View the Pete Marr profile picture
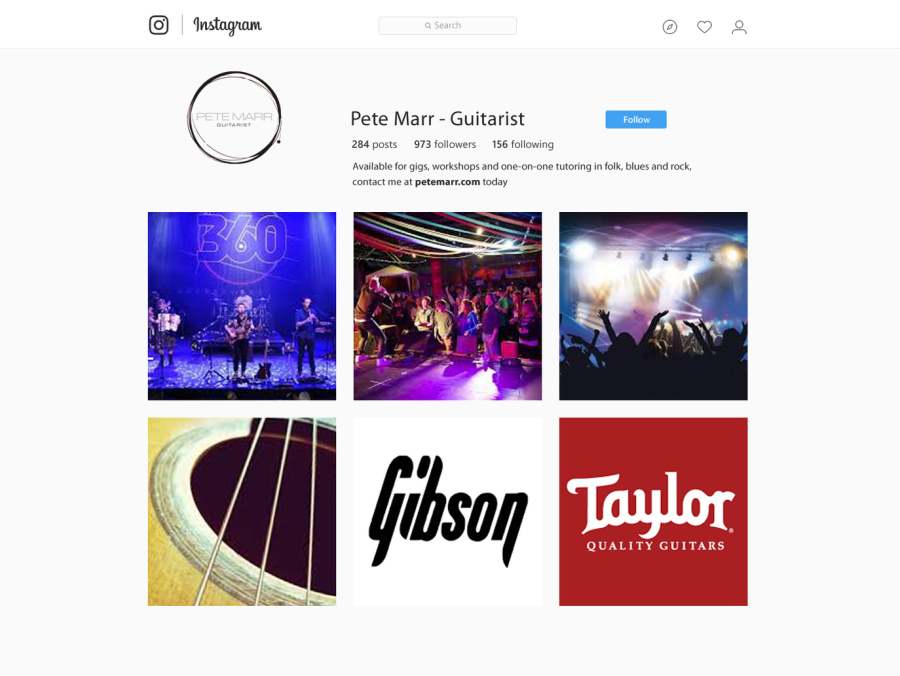 click(x=234, y=118)
